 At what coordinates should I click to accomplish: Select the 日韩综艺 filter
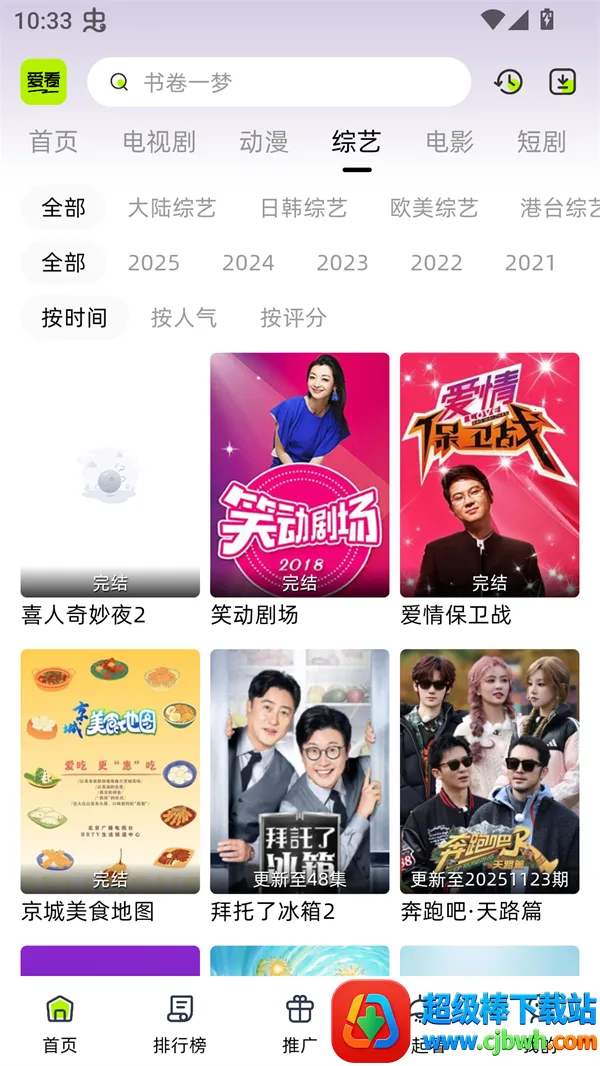coord(303,208)
